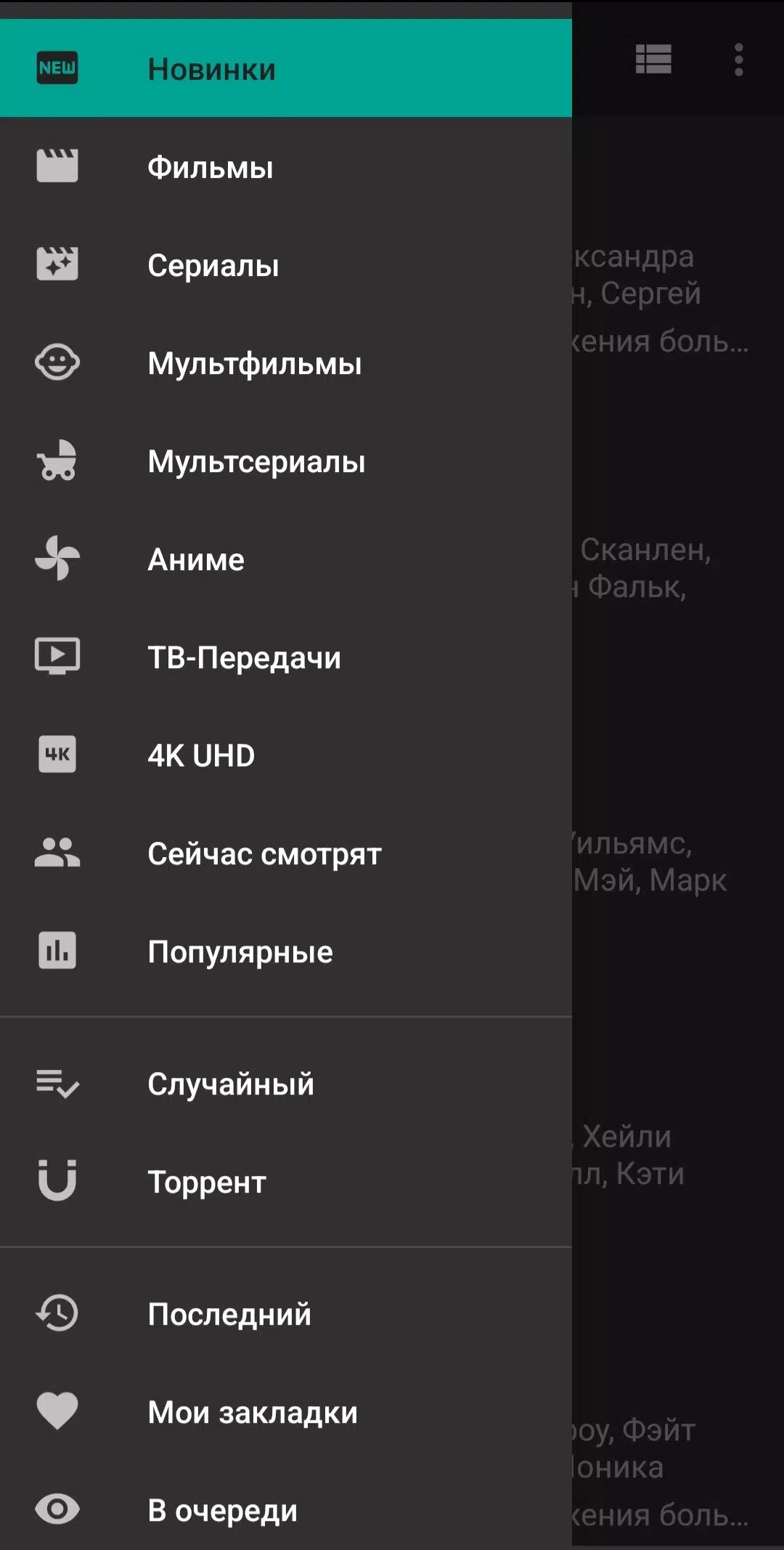View Сейчас смотрят list

click(264, 854)
